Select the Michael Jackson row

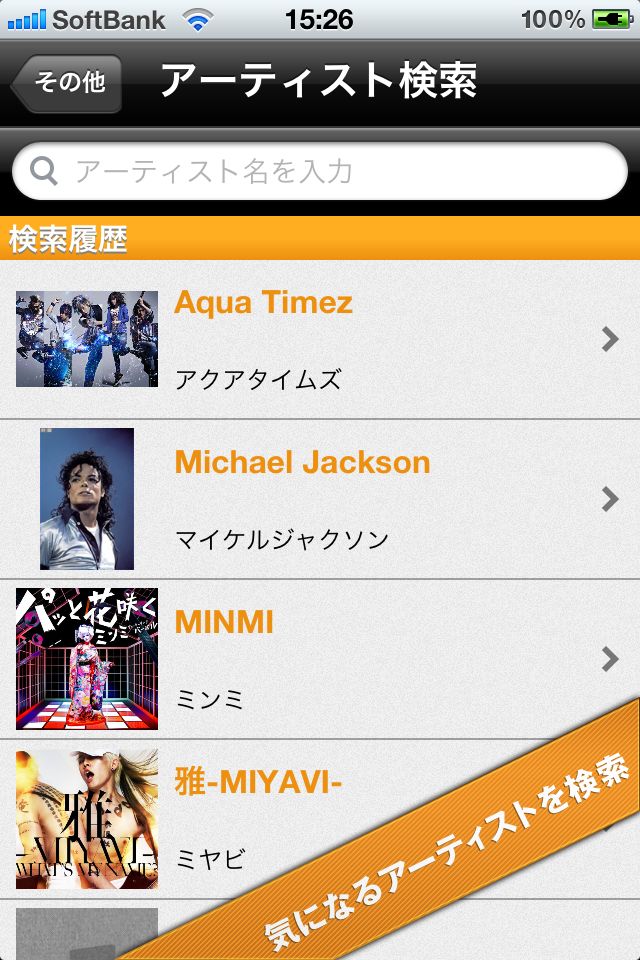[x=320, y=499]
